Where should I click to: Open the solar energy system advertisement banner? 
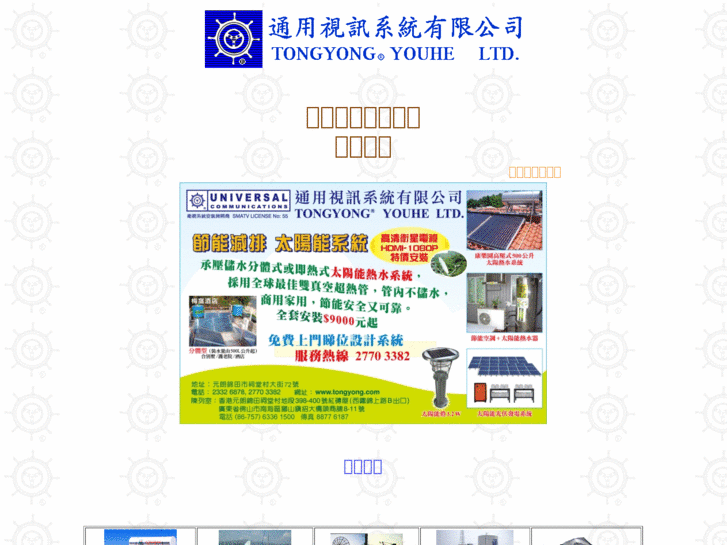click(x=363, y=302)
